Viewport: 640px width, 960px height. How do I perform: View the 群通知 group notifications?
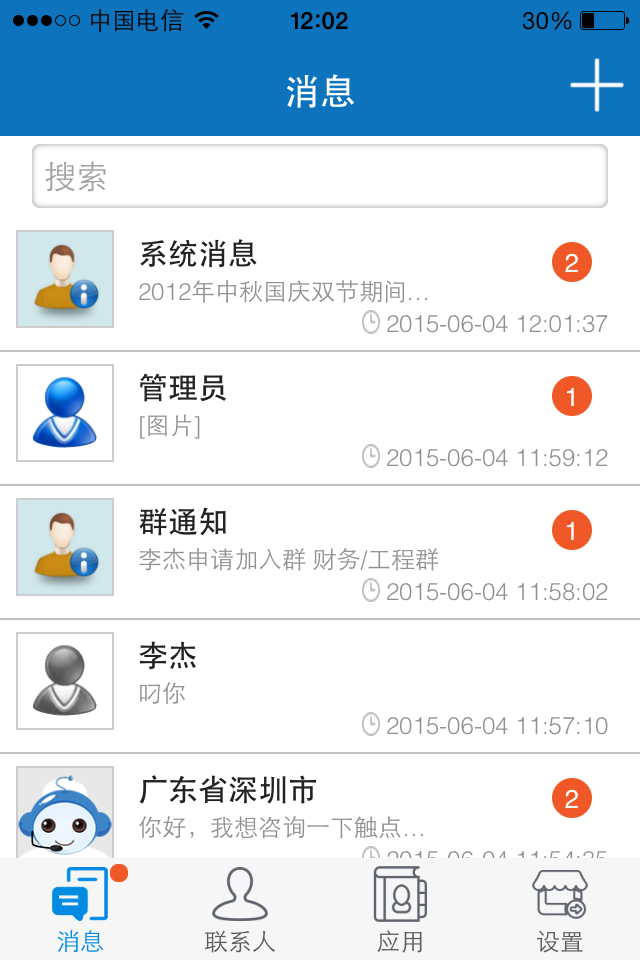[x=320, y=552]
